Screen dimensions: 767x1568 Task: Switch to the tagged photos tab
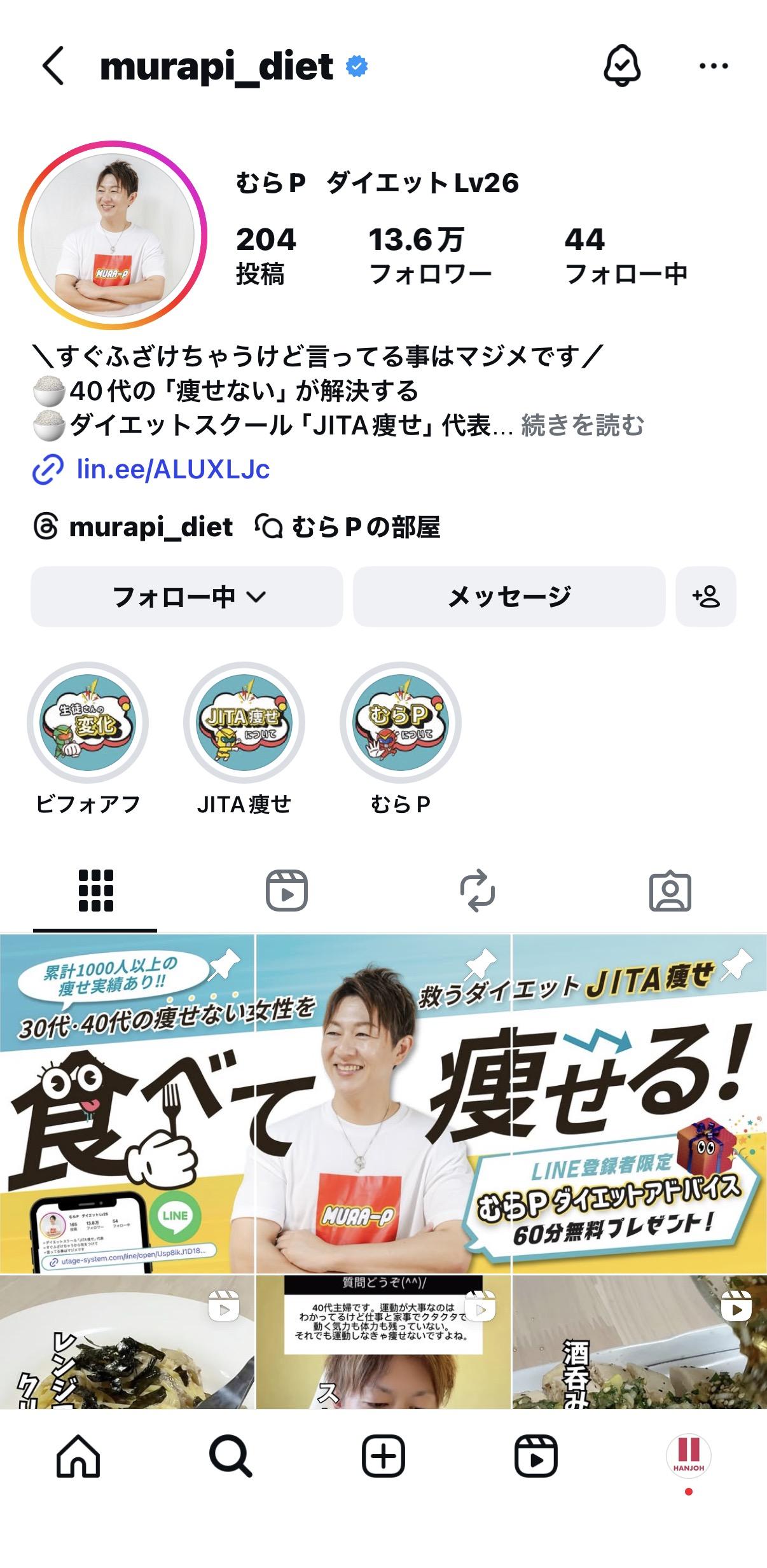(670, 891)
